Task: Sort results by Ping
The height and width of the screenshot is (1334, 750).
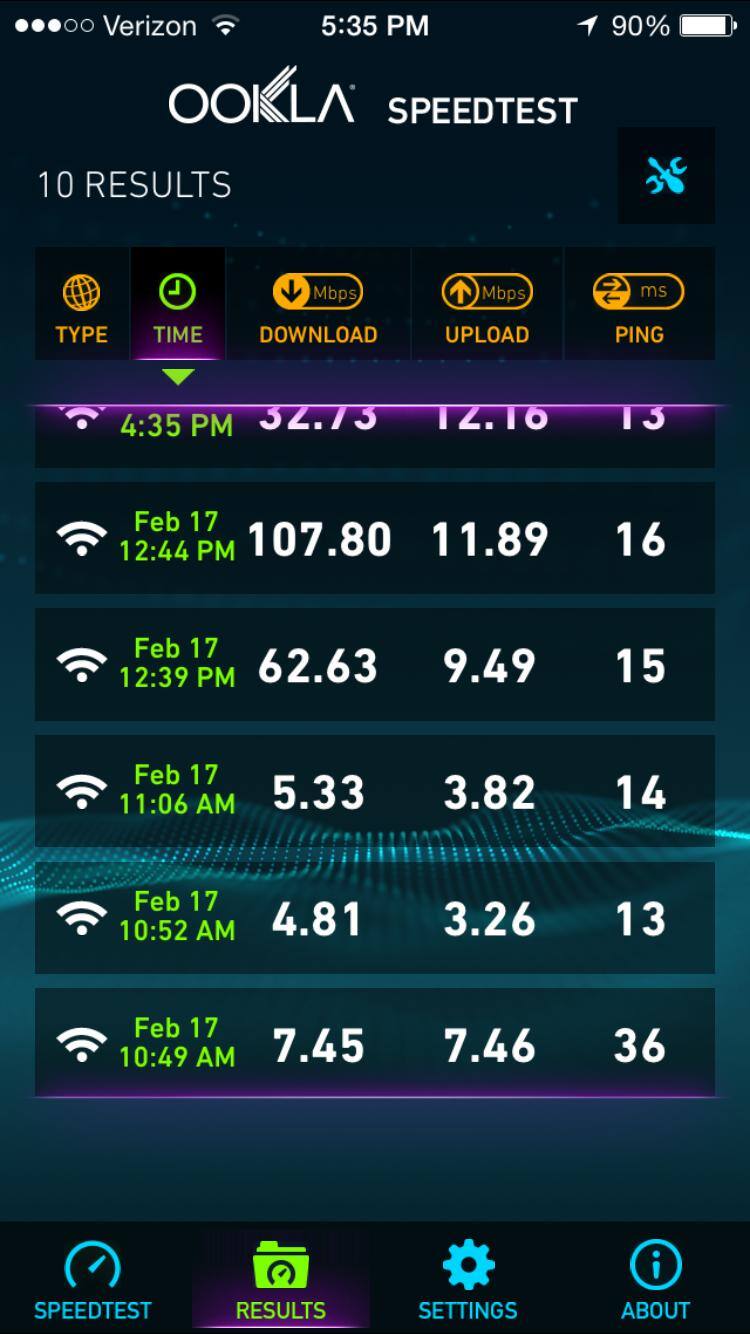Action: [639, 308]
